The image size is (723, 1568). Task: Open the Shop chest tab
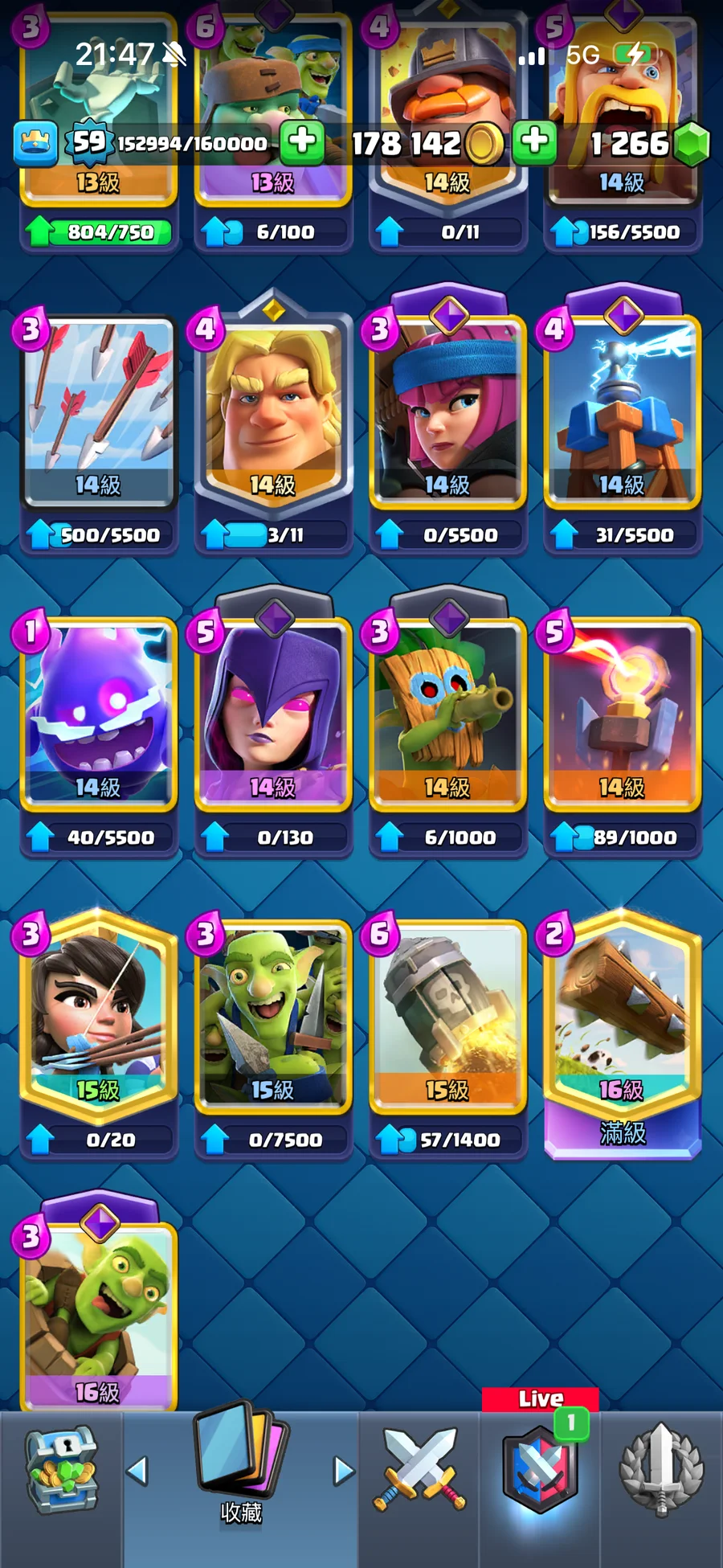(x=61, y=1471)
